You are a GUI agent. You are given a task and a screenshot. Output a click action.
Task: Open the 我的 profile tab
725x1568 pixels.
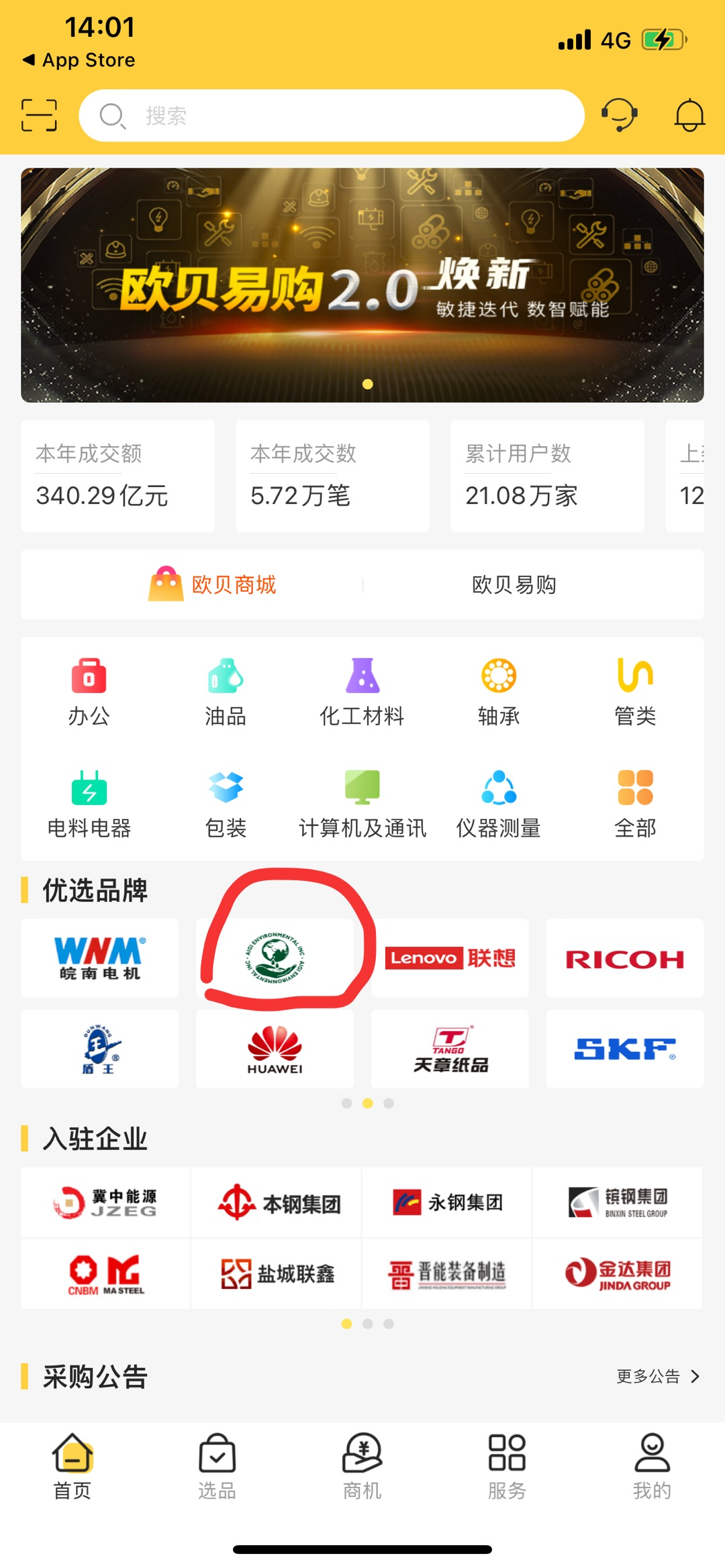pos(652,1466)
